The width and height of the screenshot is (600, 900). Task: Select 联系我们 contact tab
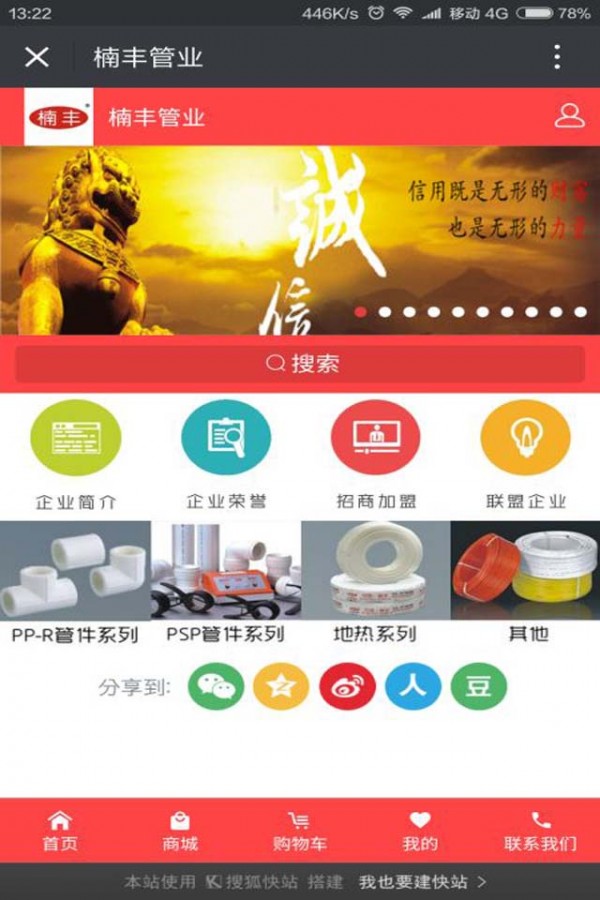(540, 831)
